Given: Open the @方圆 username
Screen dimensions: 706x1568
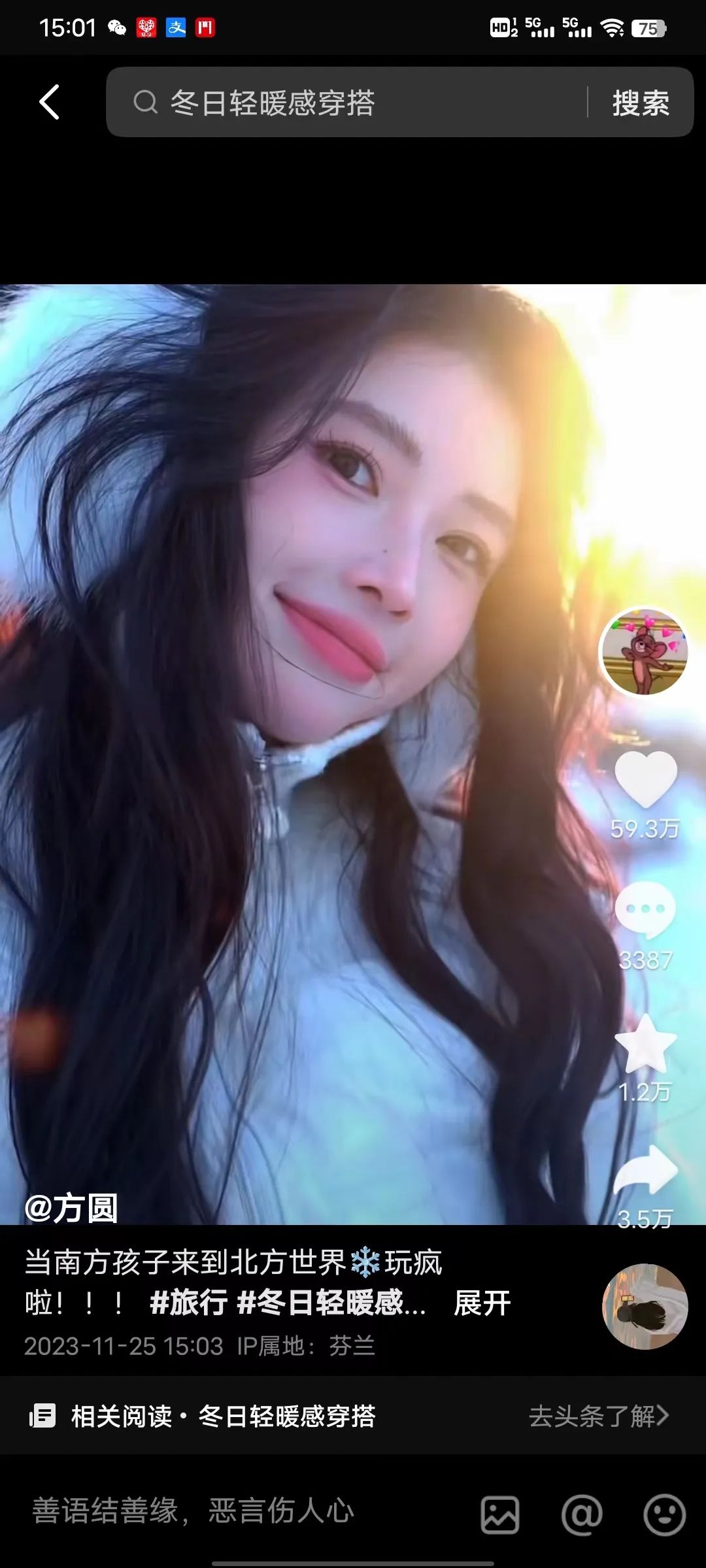Looking at the screenshot, I should click(x=71, y=1208).
